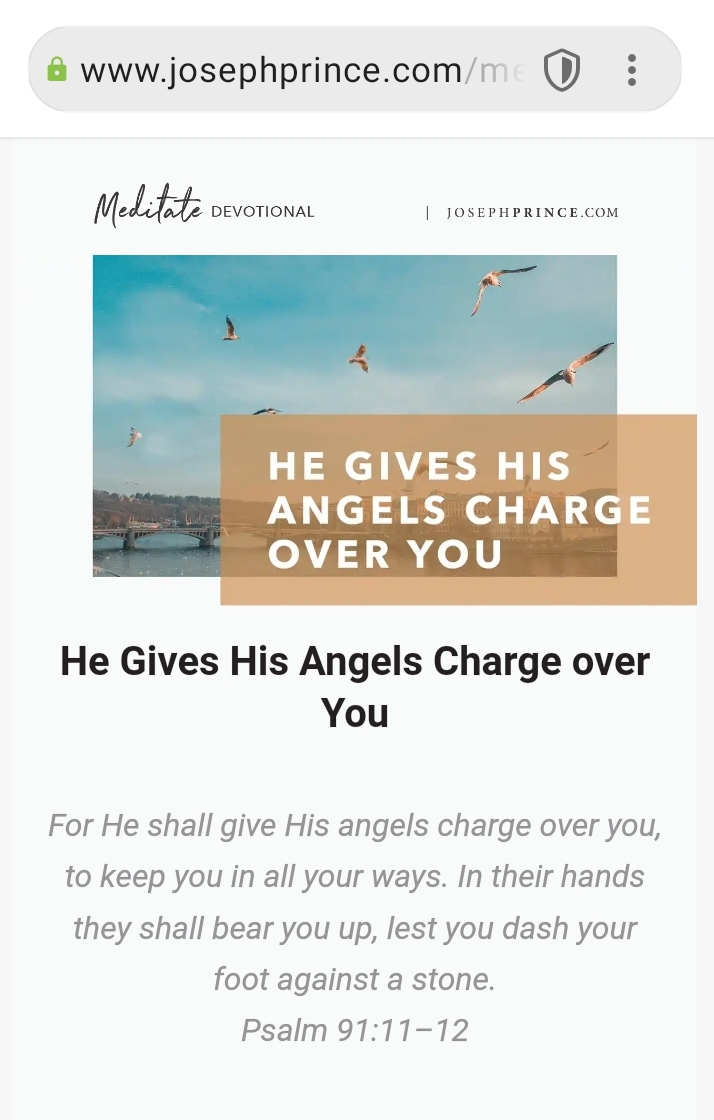
Task: Tap the josephprince.com address bar
Action: [300, 70]
